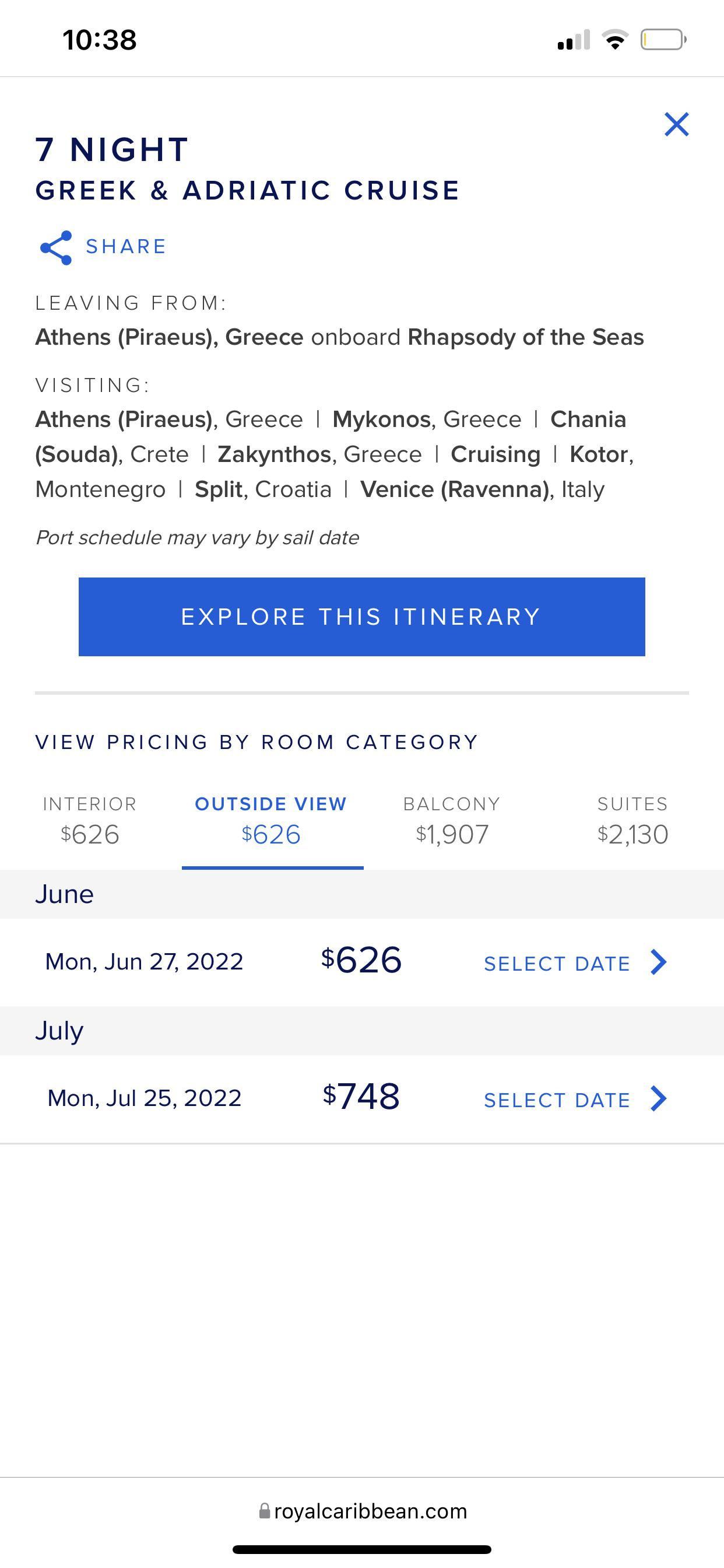Switch to Balcony pricing
This screenshot has width=724, height=1568.
[x=452, y=818]
